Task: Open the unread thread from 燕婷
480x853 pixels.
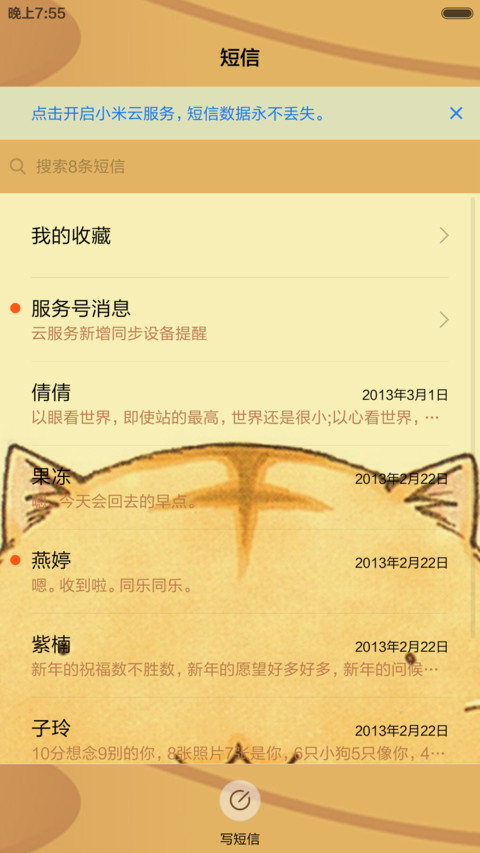Action: 240,572
